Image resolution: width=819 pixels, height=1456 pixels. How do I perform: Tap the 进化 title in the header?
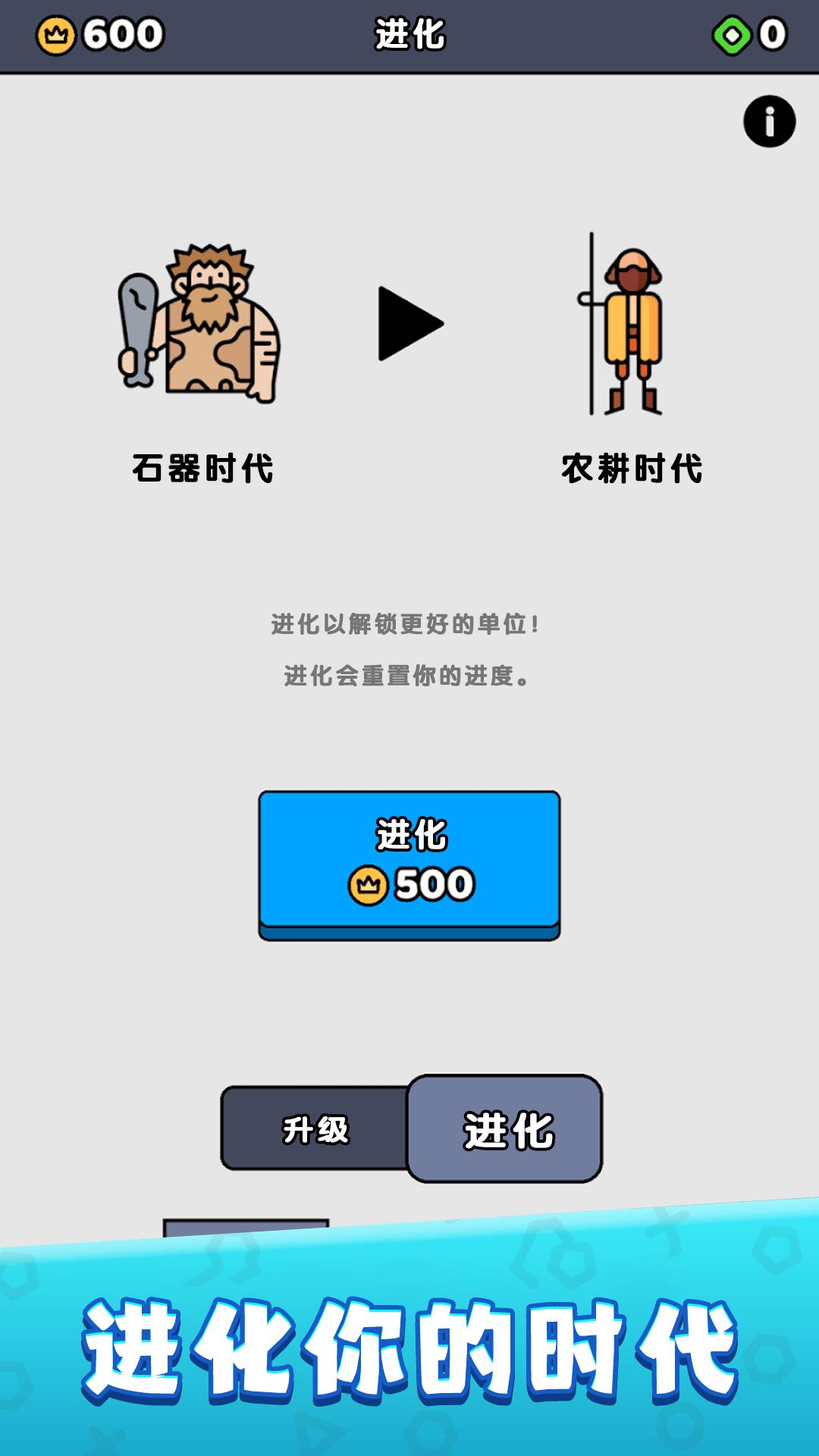(x=409, y=32)
